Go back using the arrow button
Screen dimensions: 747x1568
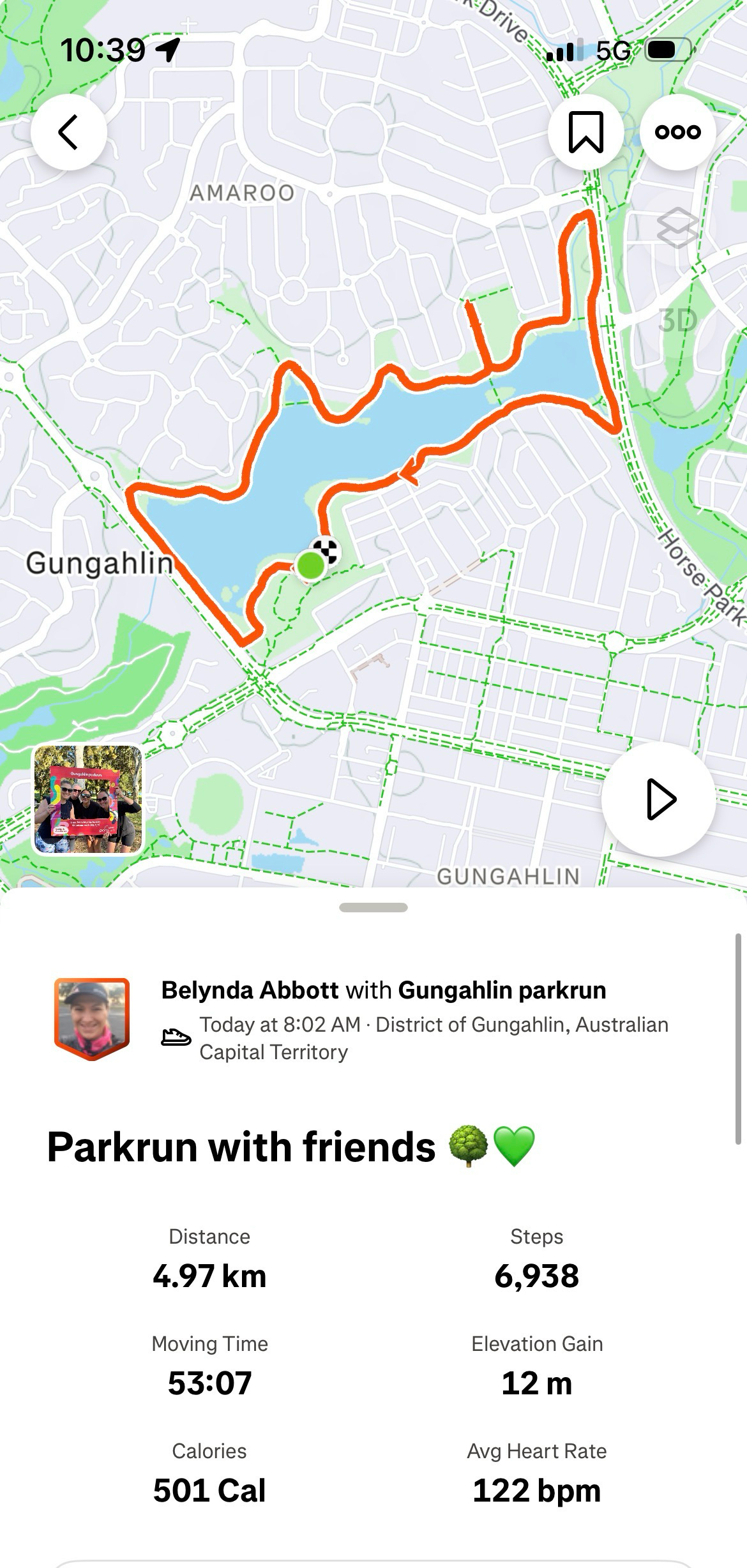coord(69,132)
